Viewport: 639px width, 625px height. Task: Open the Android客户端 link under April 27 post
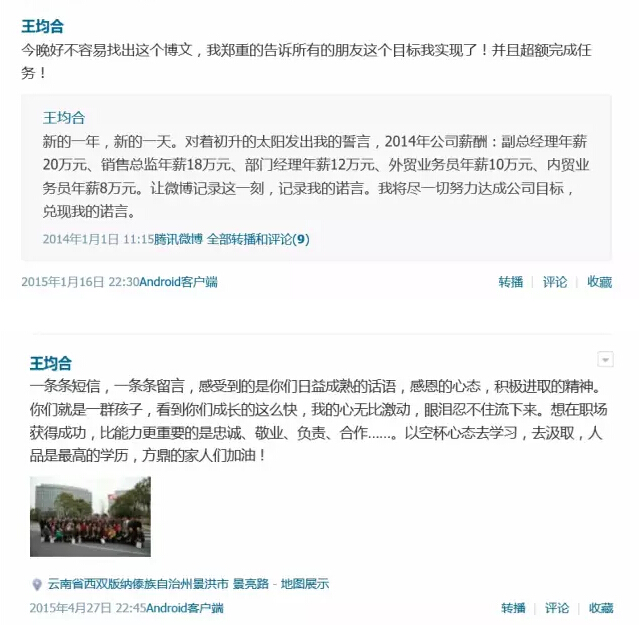point(184,608)
